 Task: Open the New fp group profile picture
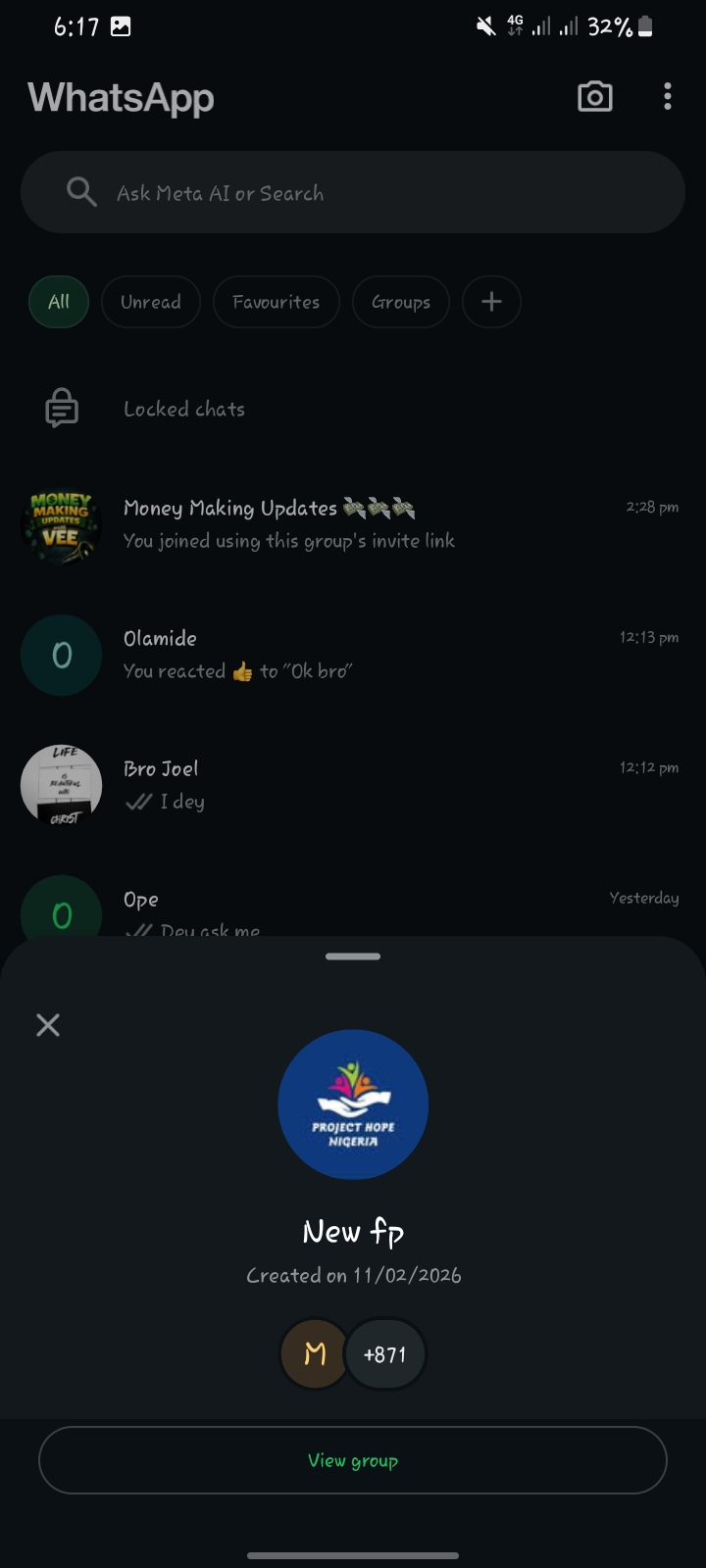[x=353, y=1104]
